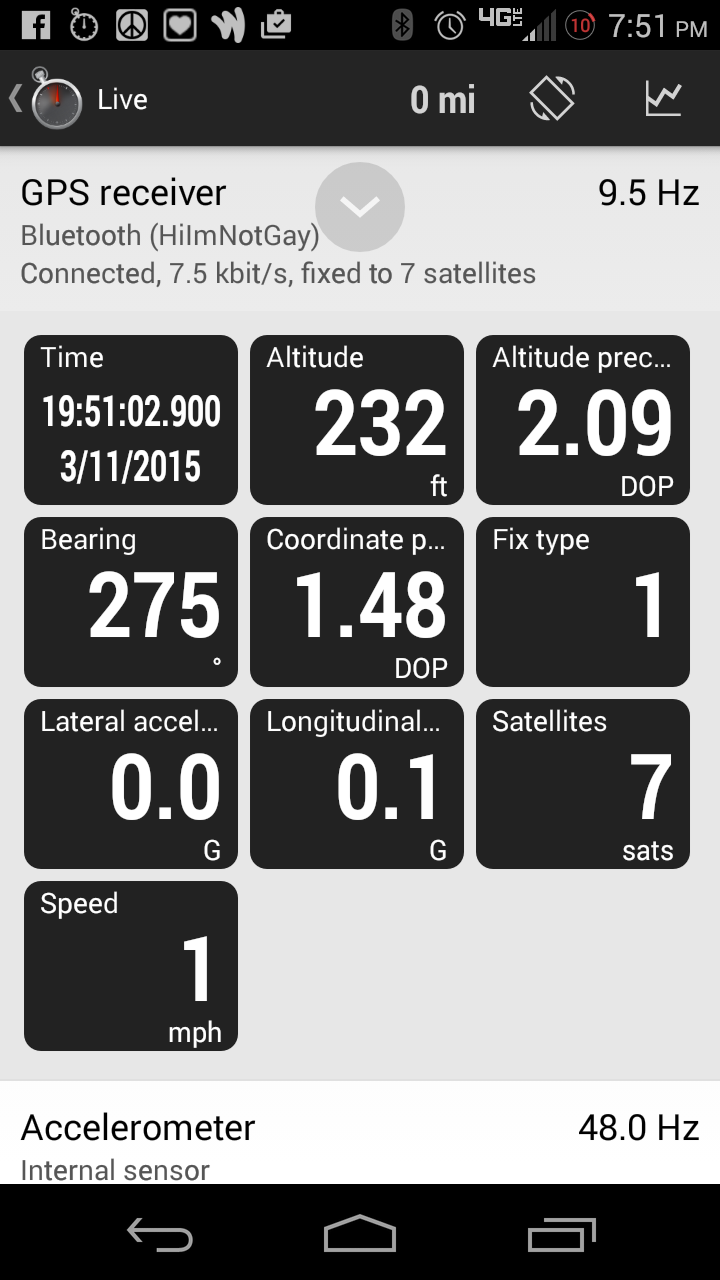
Task: Tap the Bearing tile showing 275 degrees
Action: [130, 602]
